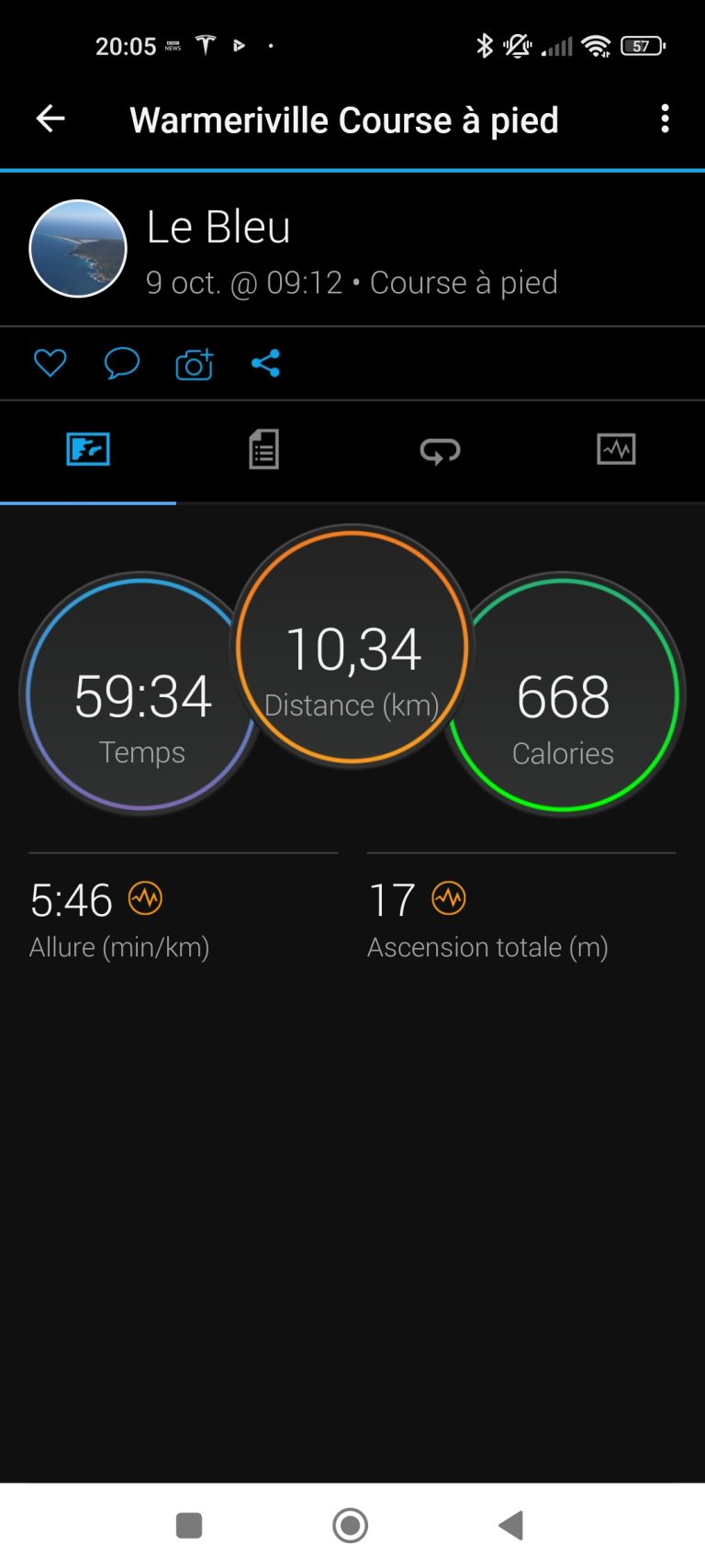Image resolution: width=705 pixels, height=1568 pixels.
Task: Switch to the charts tab
Action: click(x=616, y=449)
